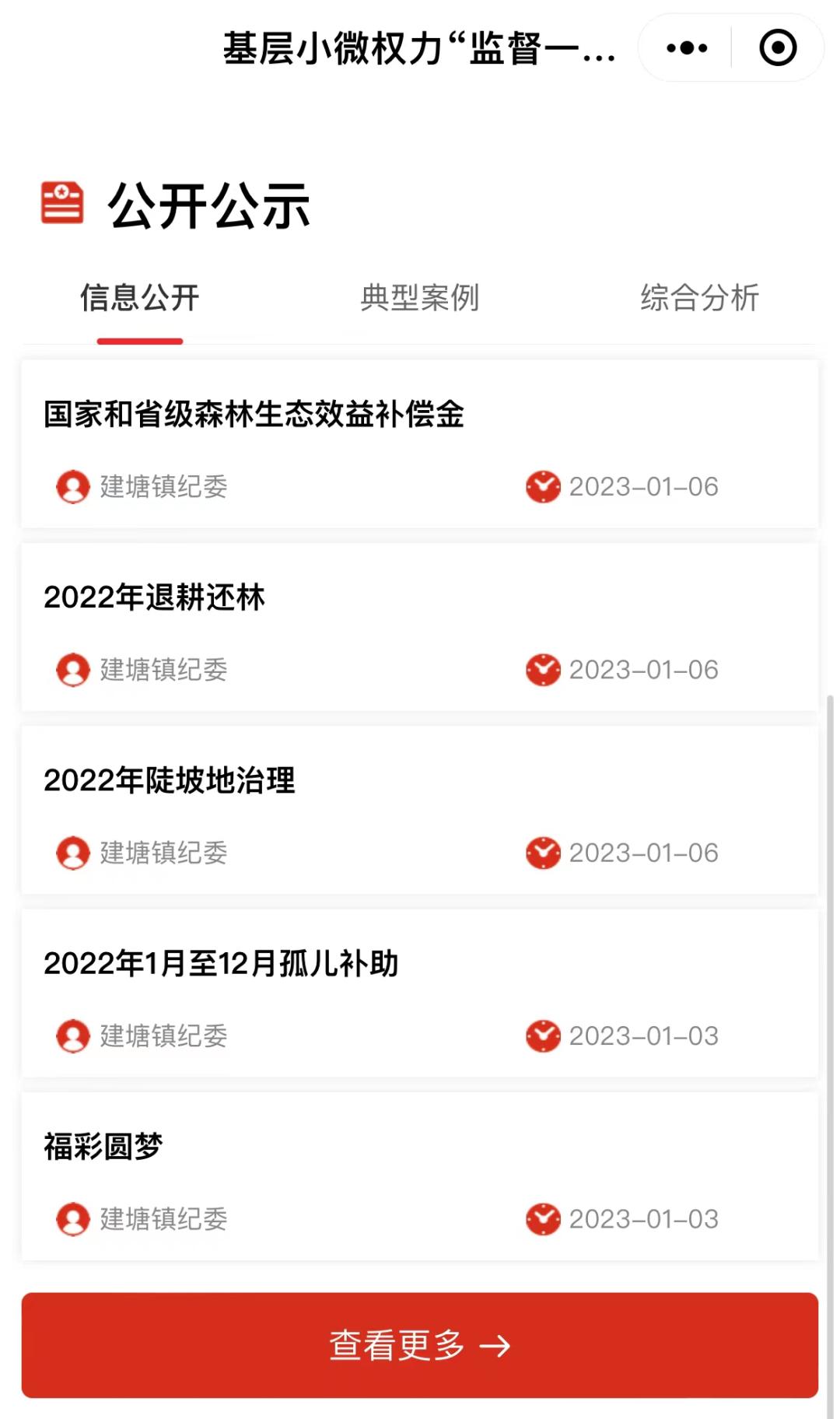Open 2022年1月至12月孤儿补助 notice
Viewport: 840px width, 1419px height.
point(221,964)
